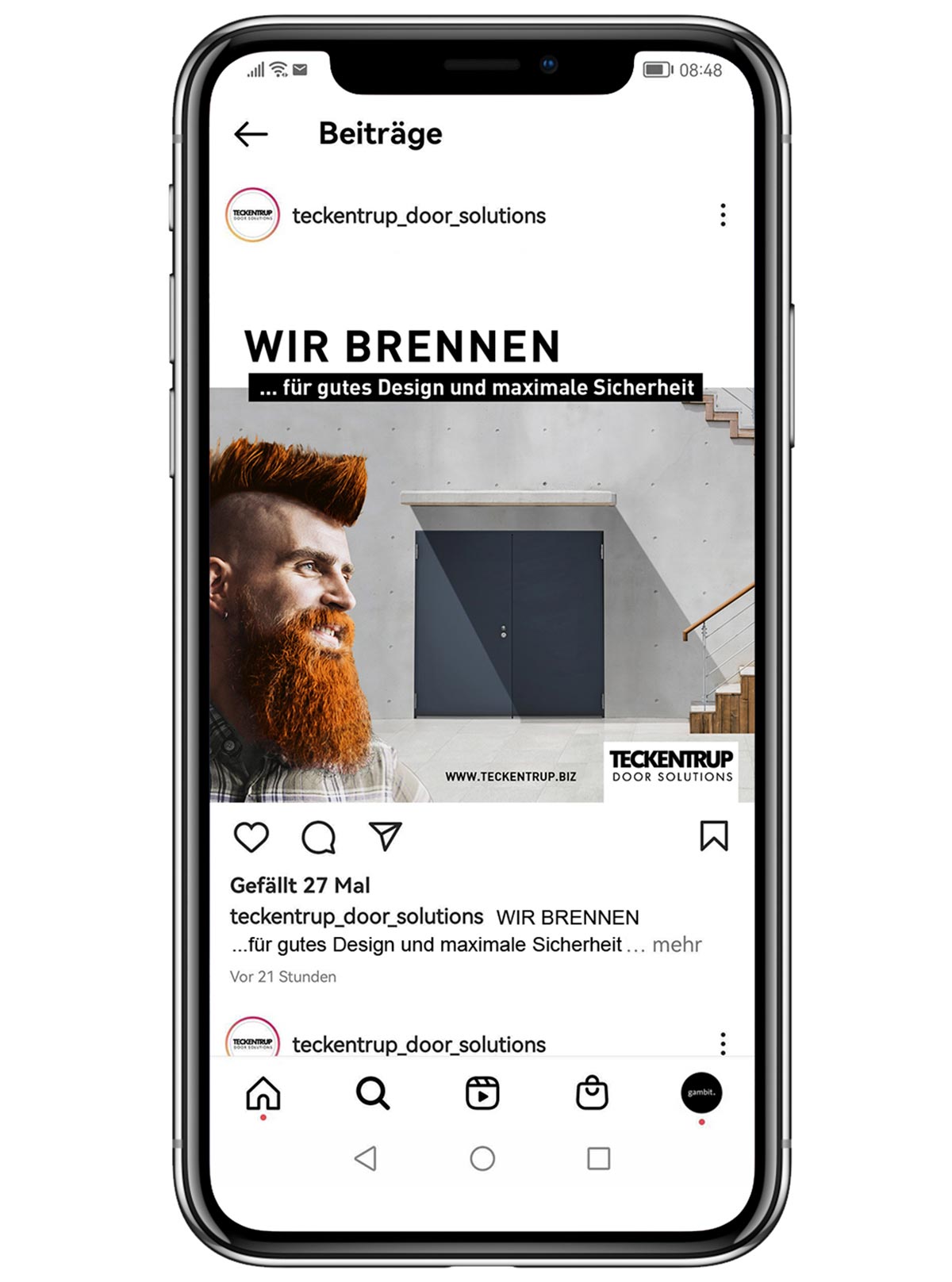Switch to the Home tab
The width and height of the screenshot is (952, 1282).
pos(263,1093)
